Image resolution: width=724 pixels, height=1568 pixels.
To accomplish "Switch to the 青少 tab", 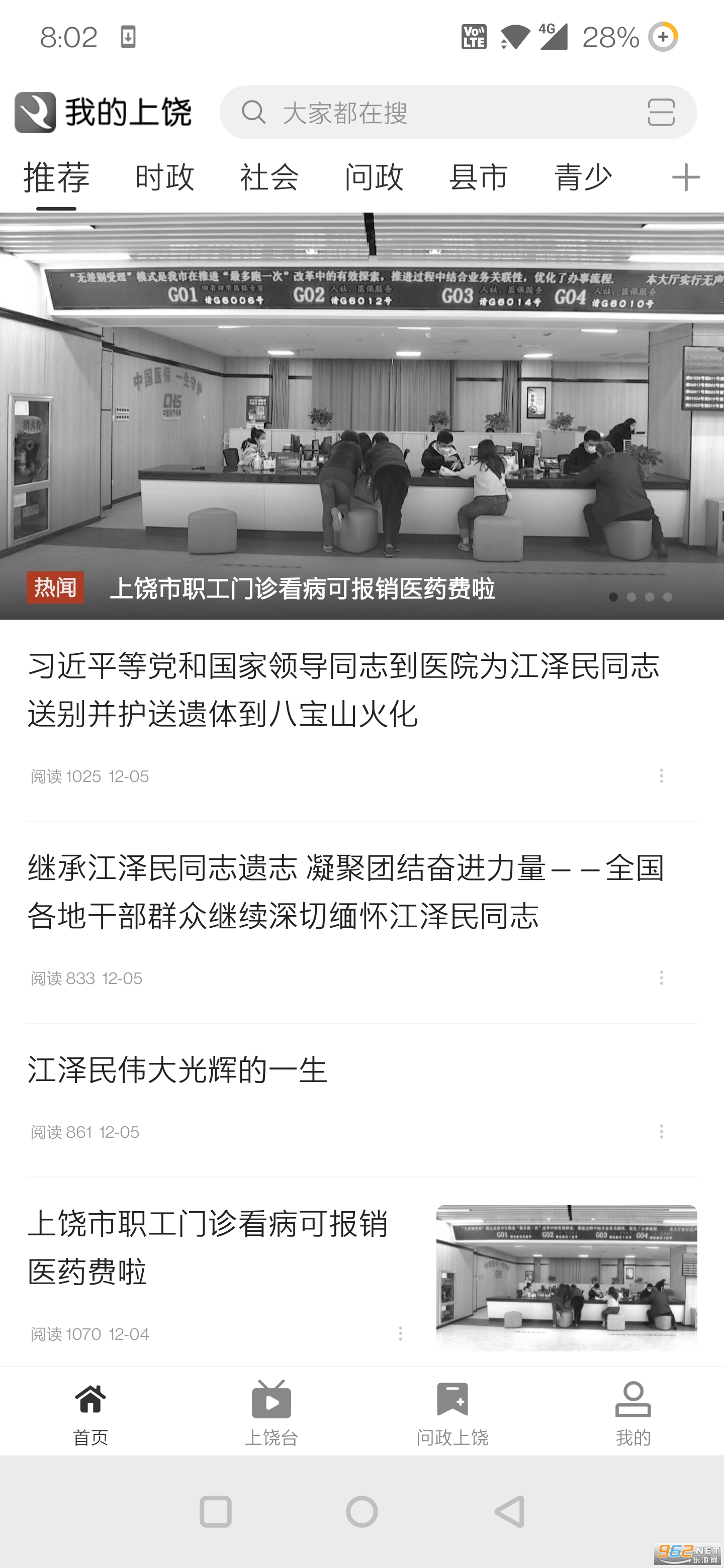I will click(x=583, y=178).
